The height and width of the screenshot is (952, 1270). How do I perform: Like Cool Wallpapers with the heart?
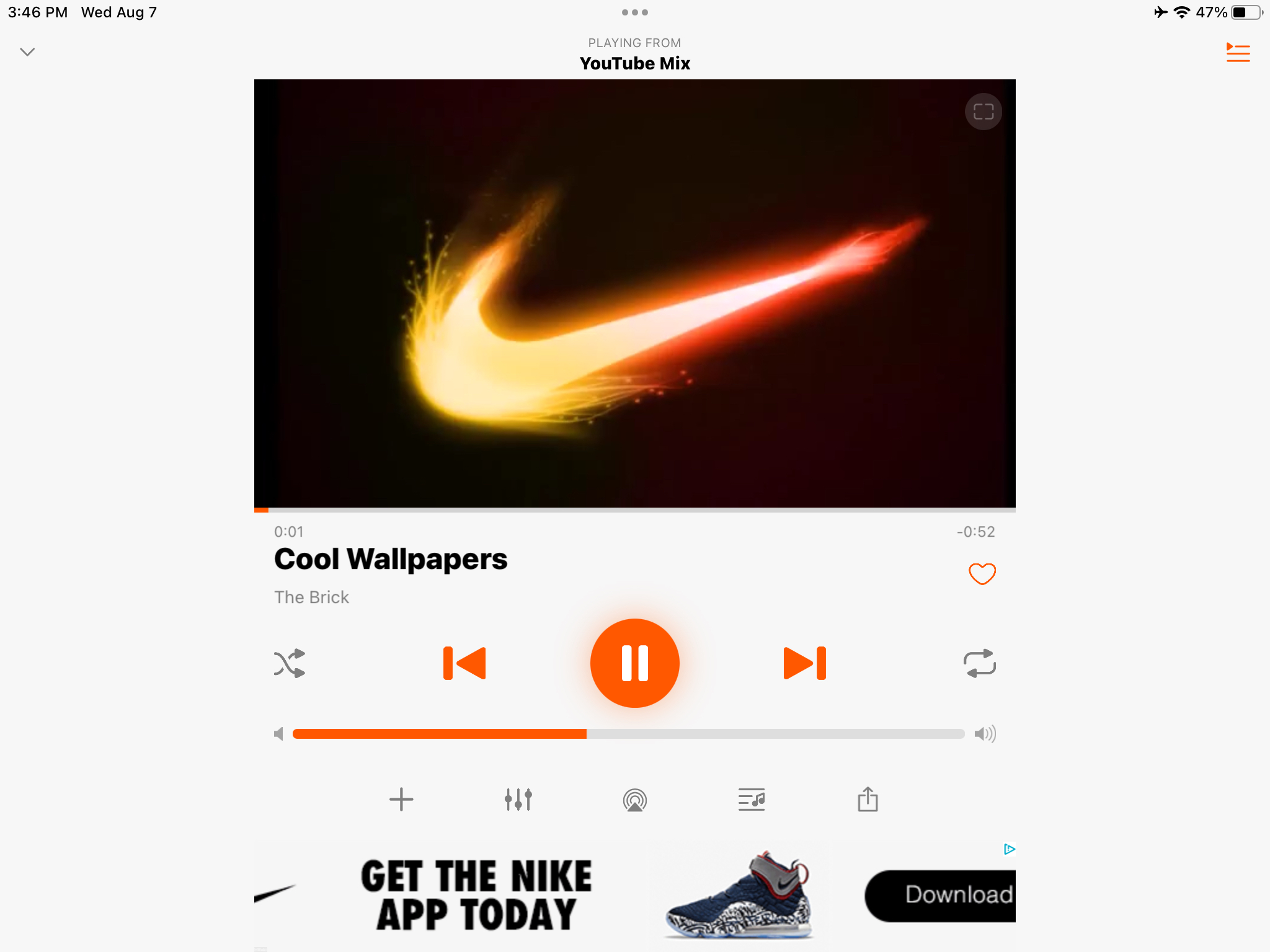pyautogui.click(x=982, y=574)
